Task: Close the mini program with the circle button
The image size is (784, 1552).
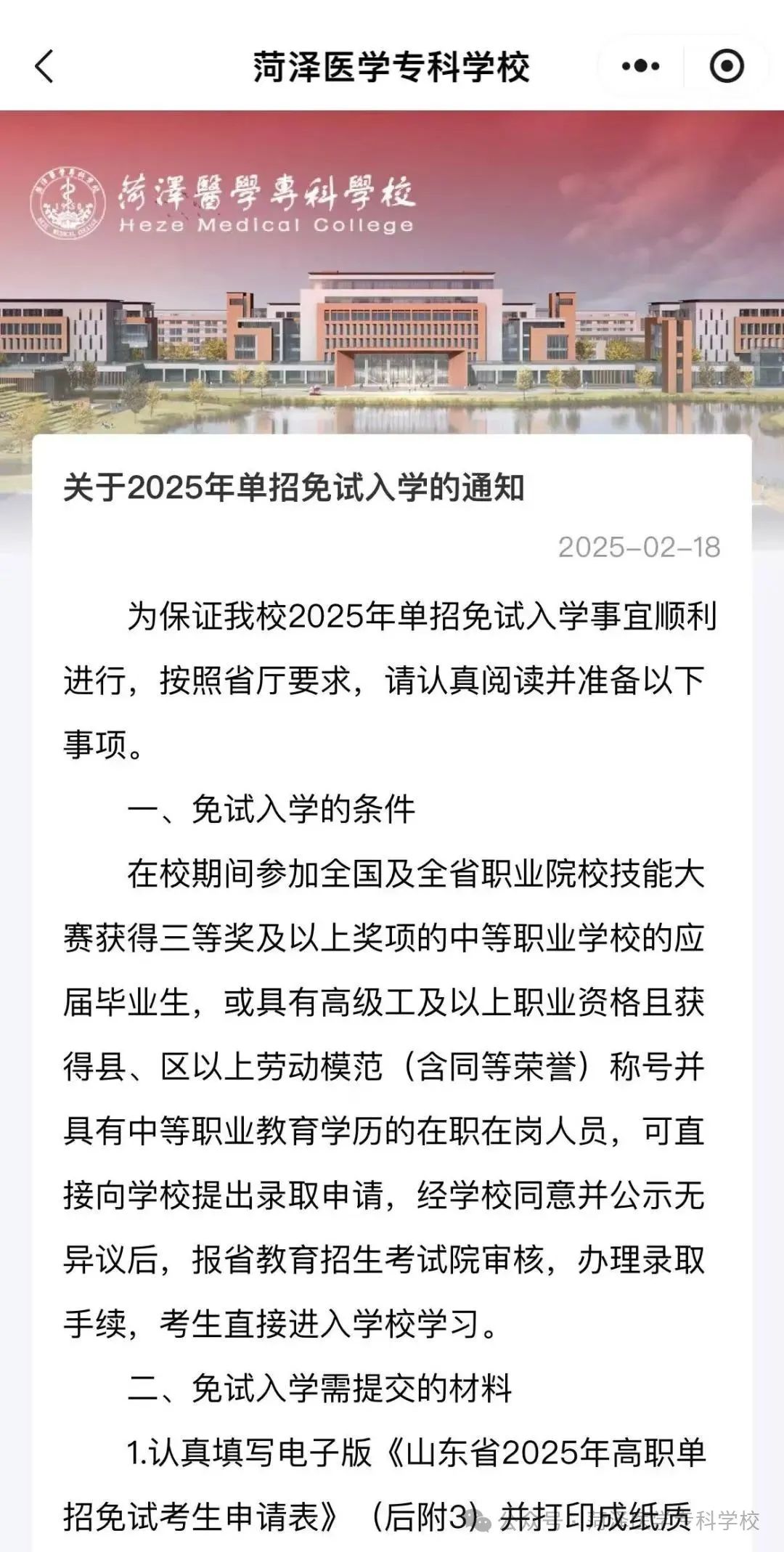Action: click(726, 67)
